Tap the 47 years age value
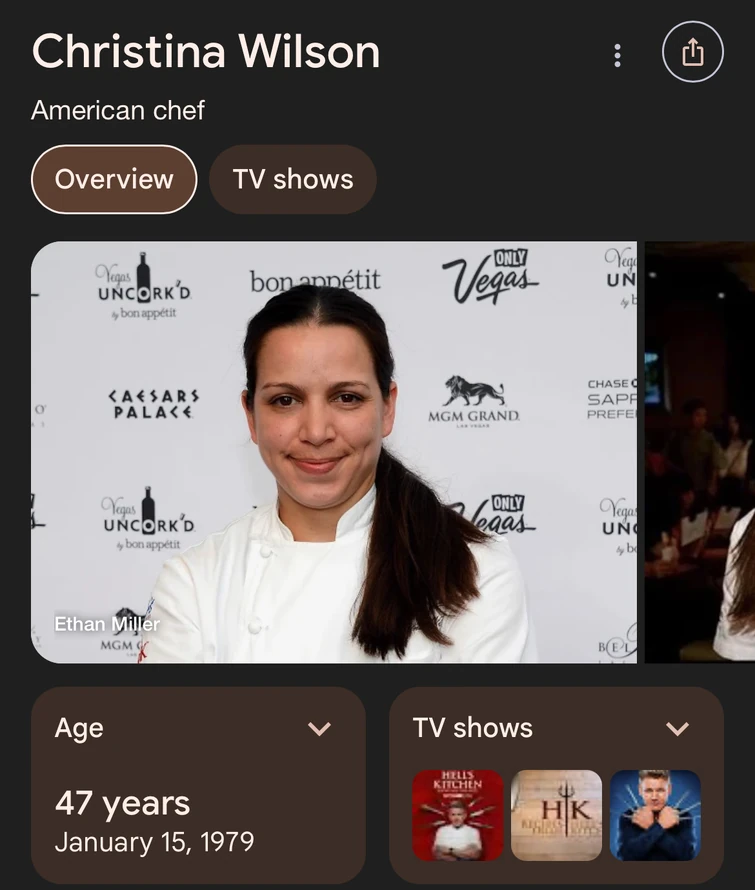This screenshot has width=755, height=890. tap(120, 803)
